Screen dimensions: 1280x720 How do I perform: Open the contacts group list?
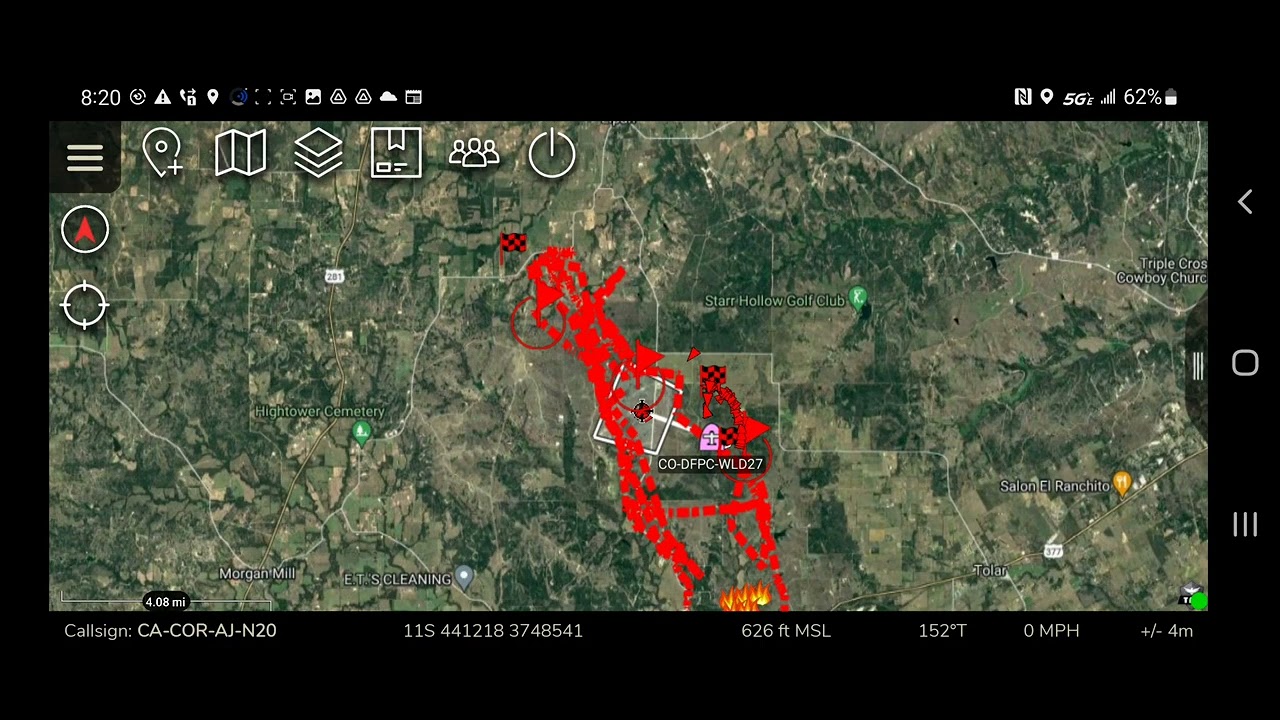[474, 153]
